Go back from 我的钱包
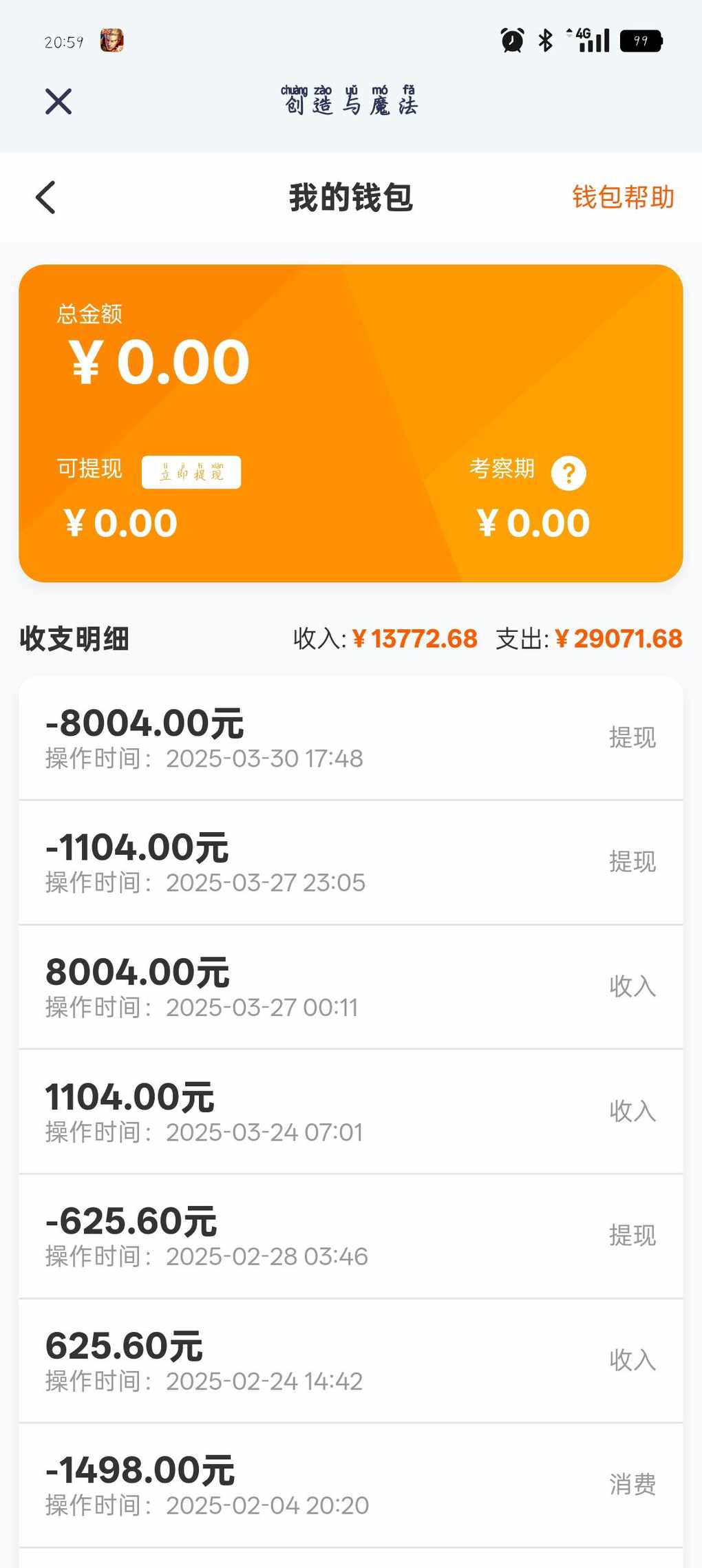 tap(45, 198)
